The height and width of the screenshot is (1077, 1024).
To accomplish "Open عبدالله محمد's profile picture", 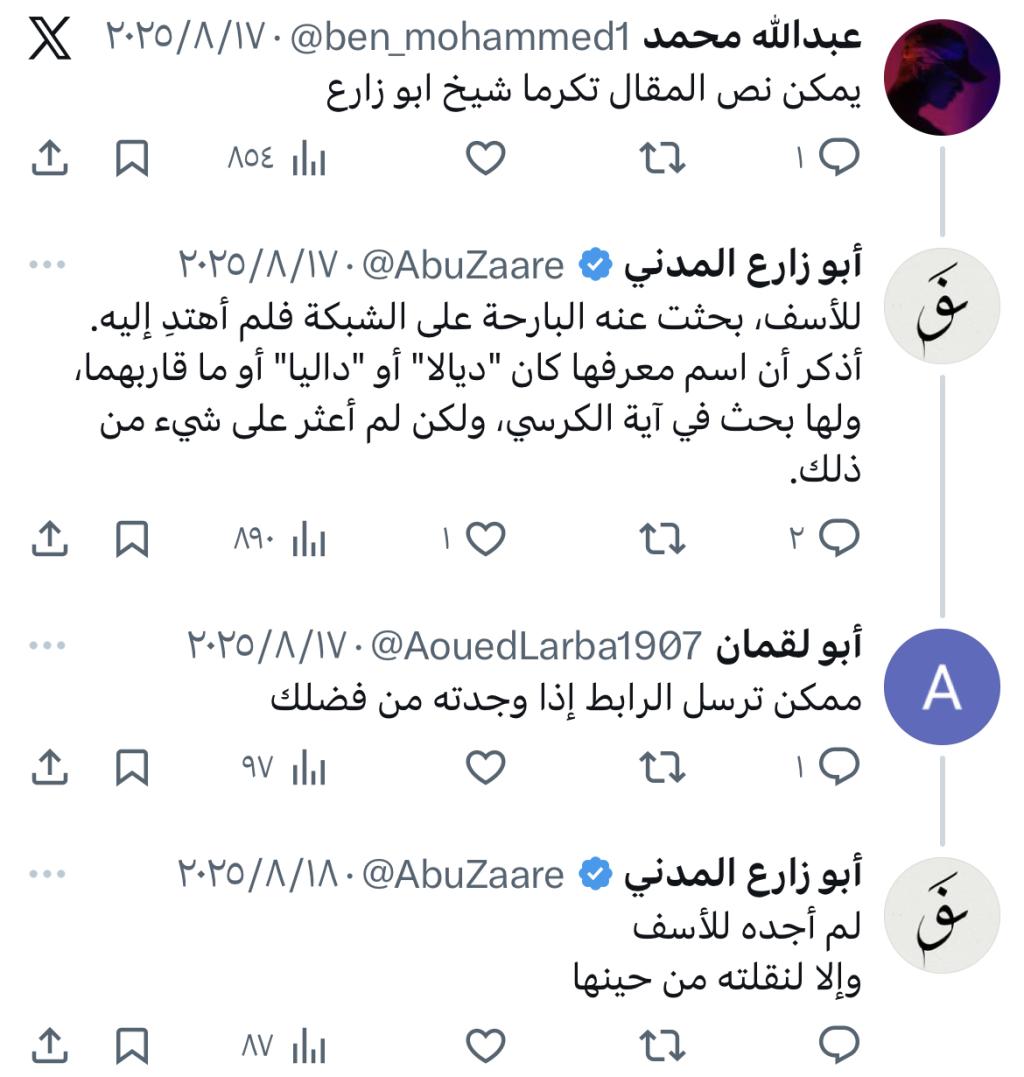I will tap(943, 77).
